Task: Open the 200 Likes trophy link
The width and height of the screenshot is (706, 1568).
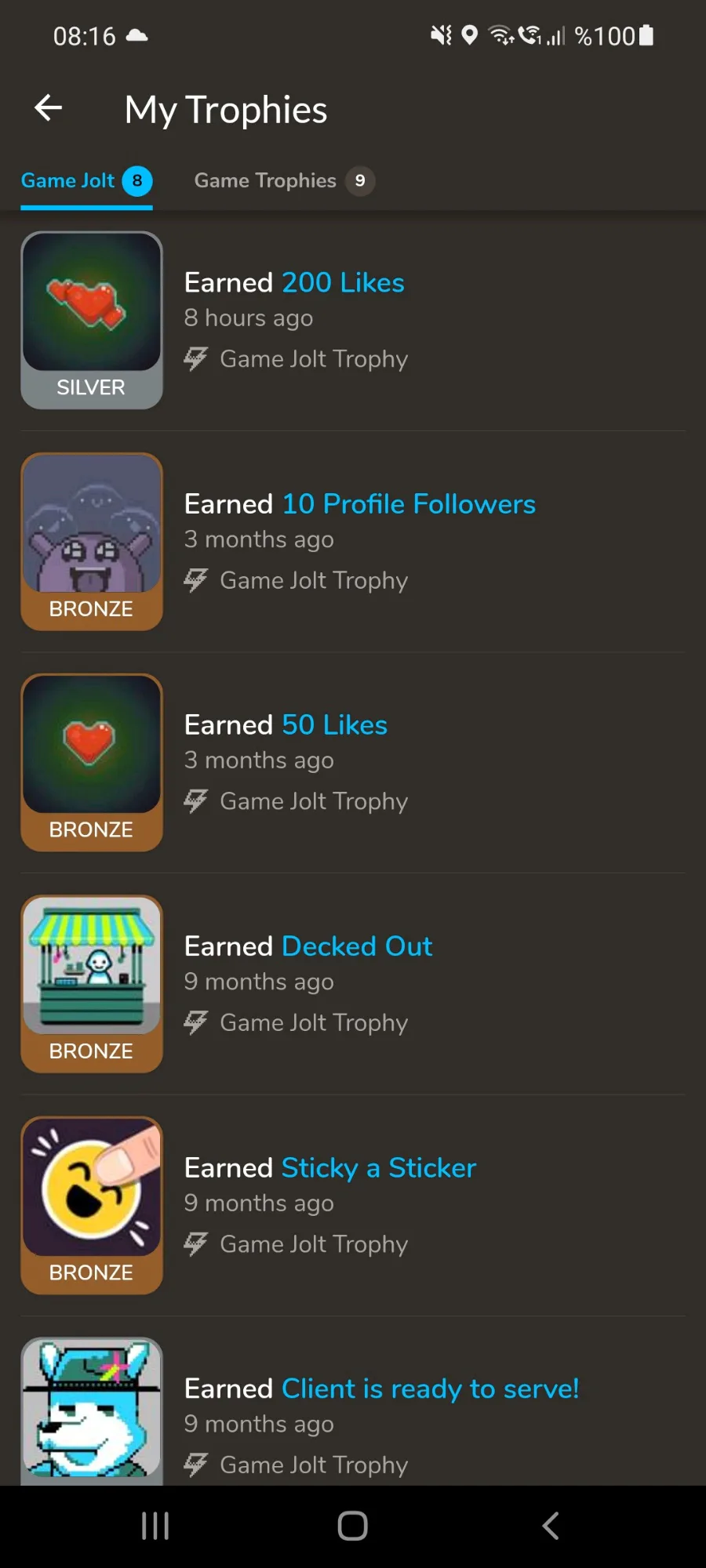Action: (x=343, y=281)
